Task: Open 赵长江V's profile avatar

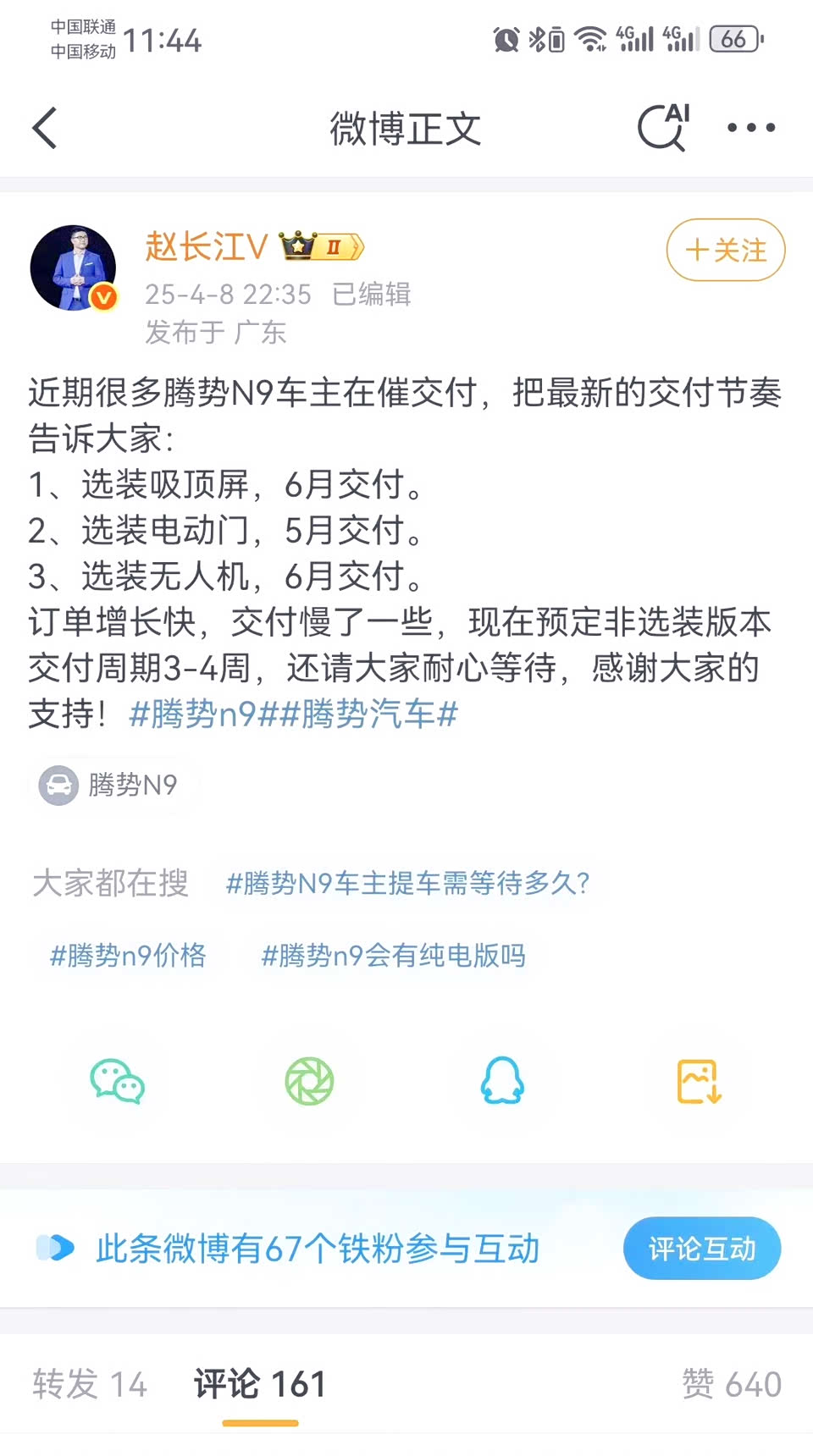Action: click(x=73, y=267)
